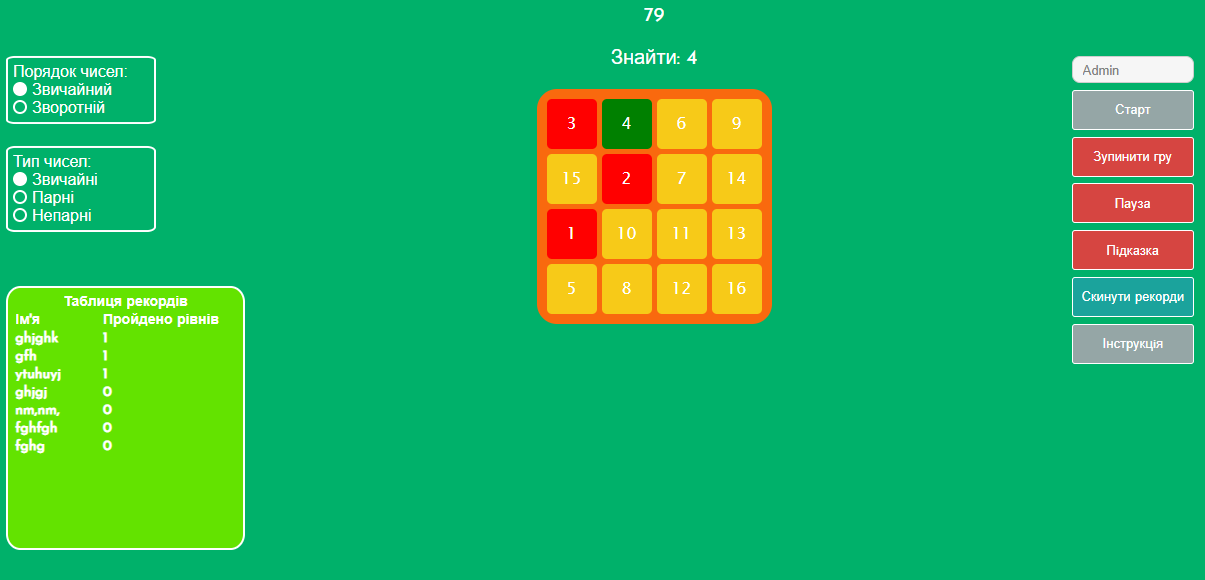The image size is (1205, 580).
Task: Focus the Admin name input field
Action: click(x=1132, y=70)
